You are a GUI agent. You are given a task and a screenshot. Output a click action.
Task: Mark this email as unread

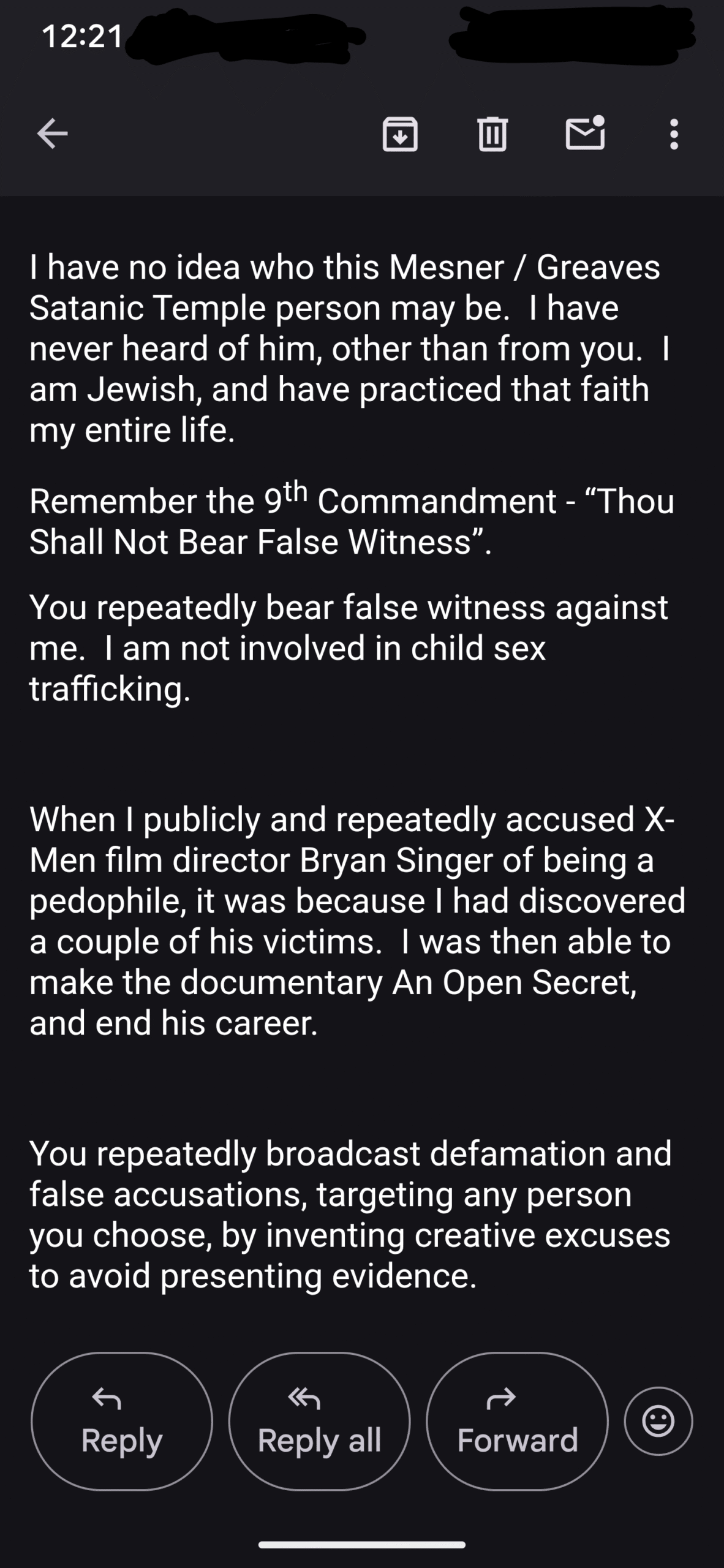(585, 133)
